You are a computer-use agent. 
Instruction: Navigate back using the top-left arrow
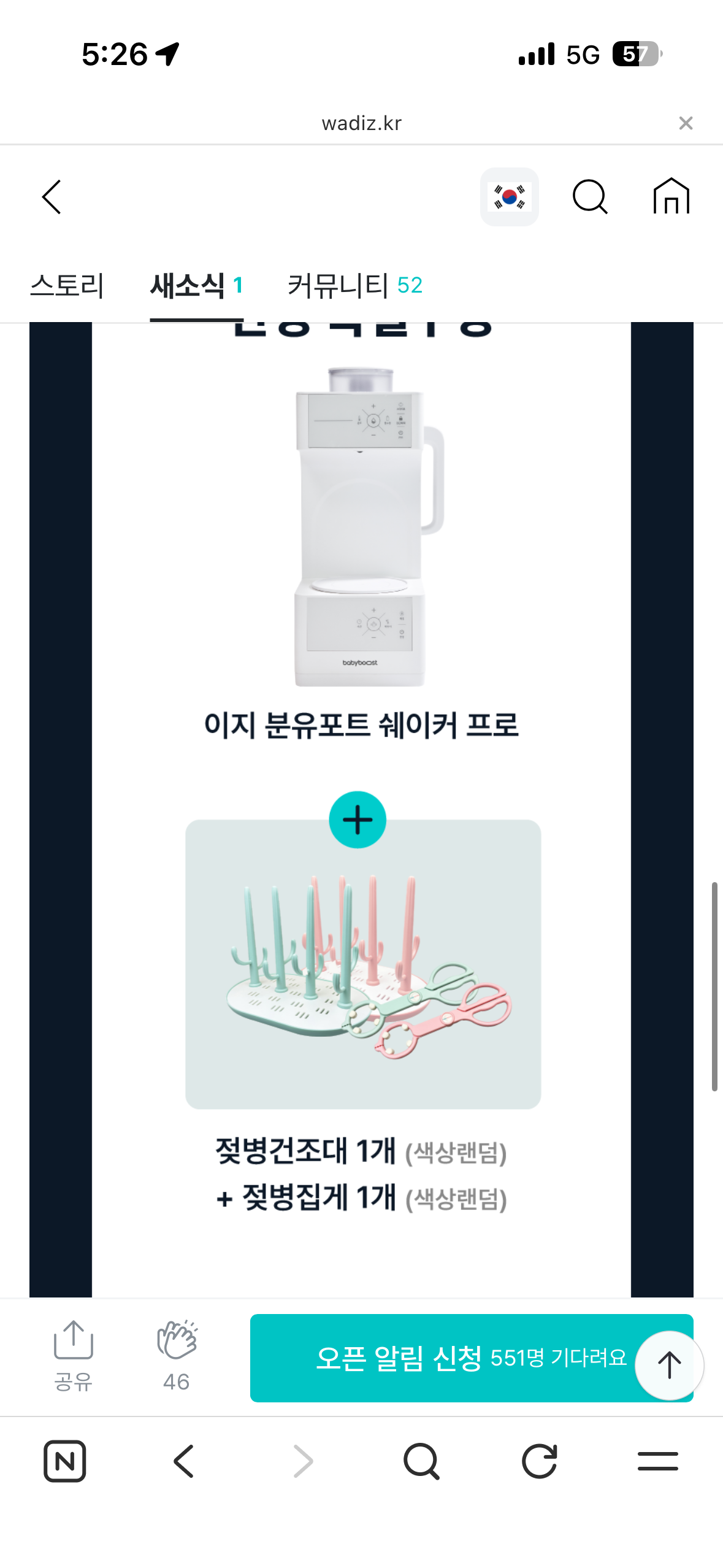(52, 198)
